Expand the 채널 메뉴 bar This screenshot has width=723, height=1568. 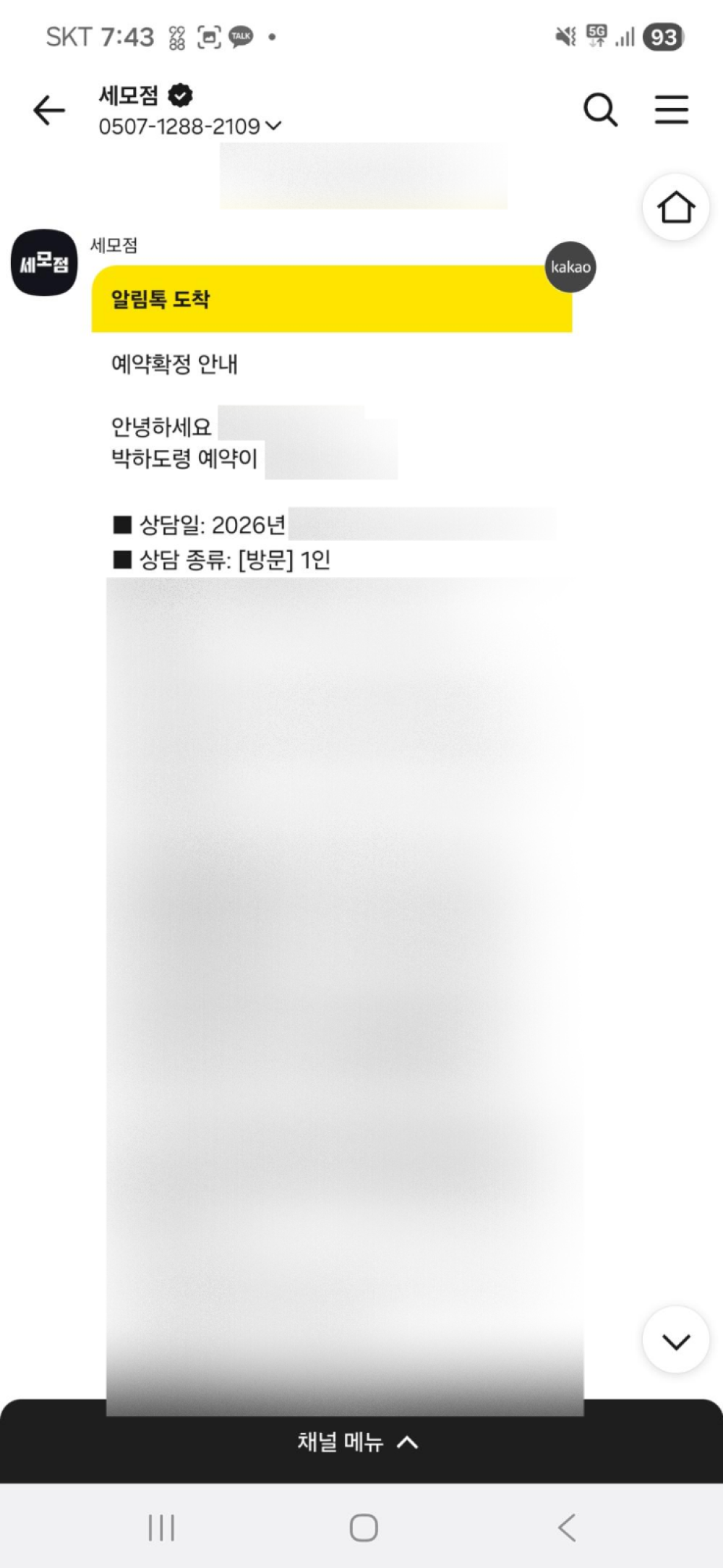(x=359, y=1442)
